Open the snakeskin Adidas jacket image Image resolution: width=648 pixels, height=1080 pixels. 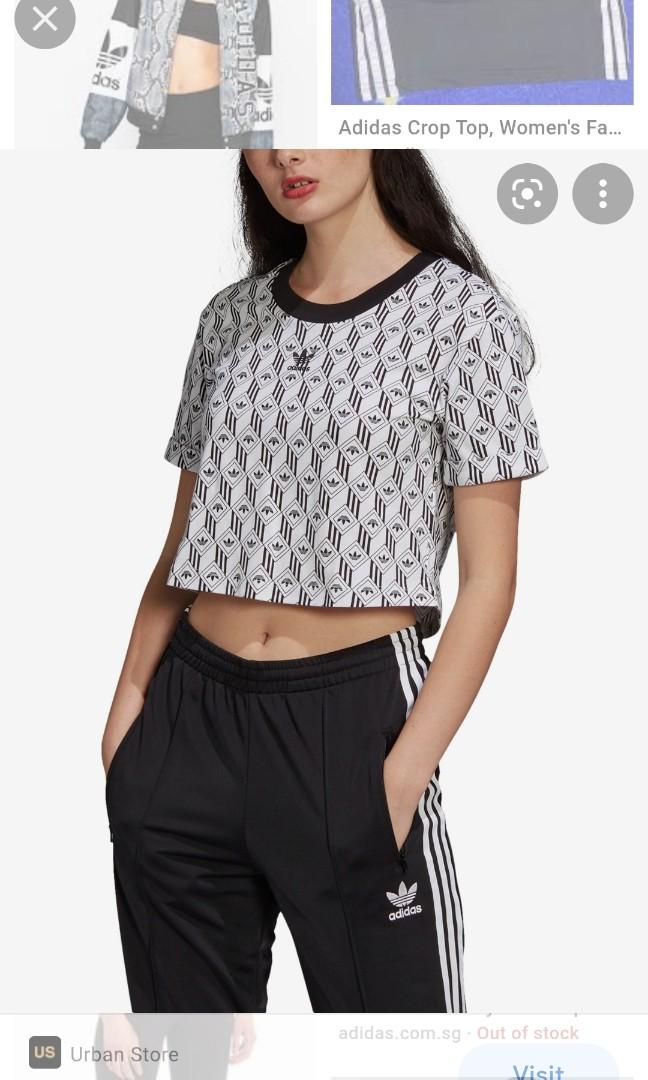point(165,70)
